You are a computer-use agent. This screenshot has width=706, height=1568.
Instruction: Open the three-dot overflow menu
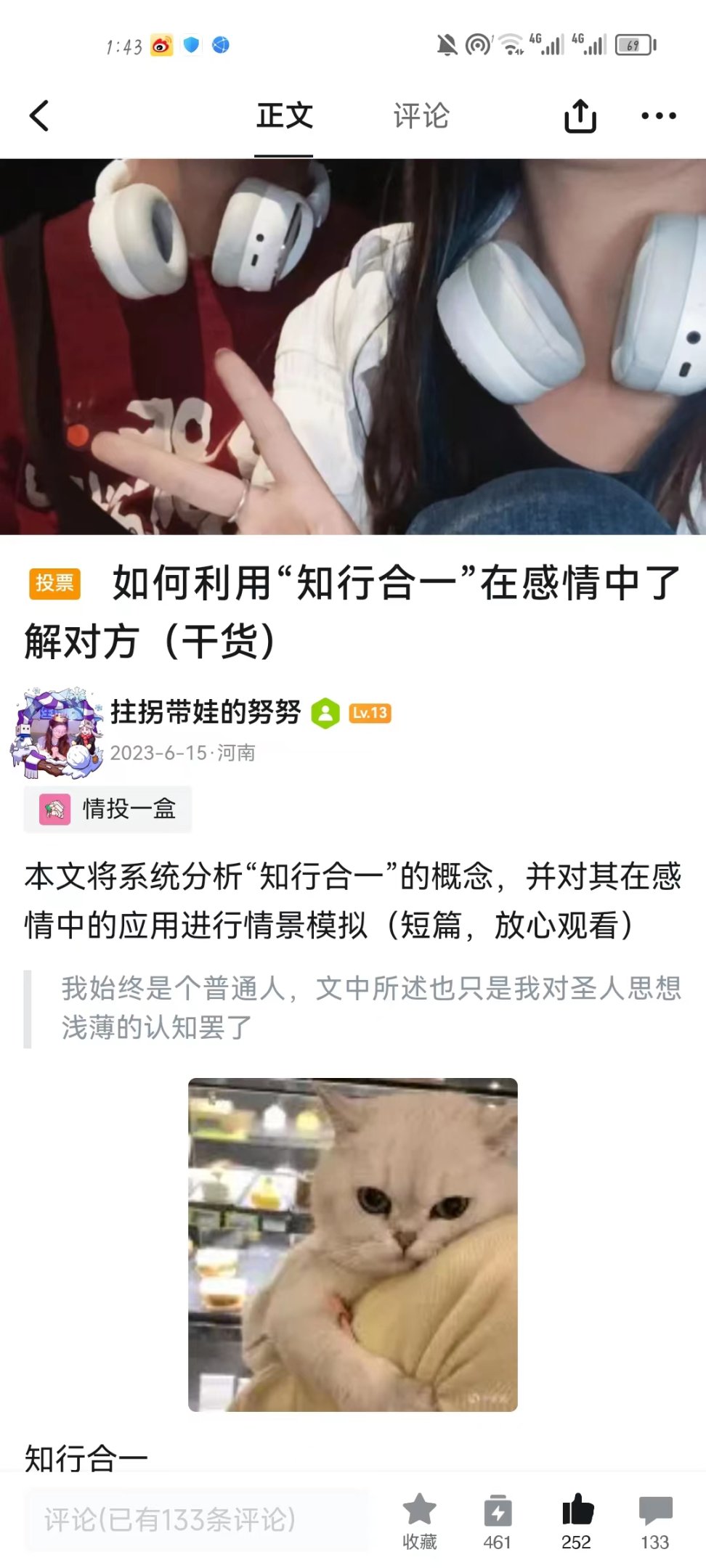[x=659, y=116]
